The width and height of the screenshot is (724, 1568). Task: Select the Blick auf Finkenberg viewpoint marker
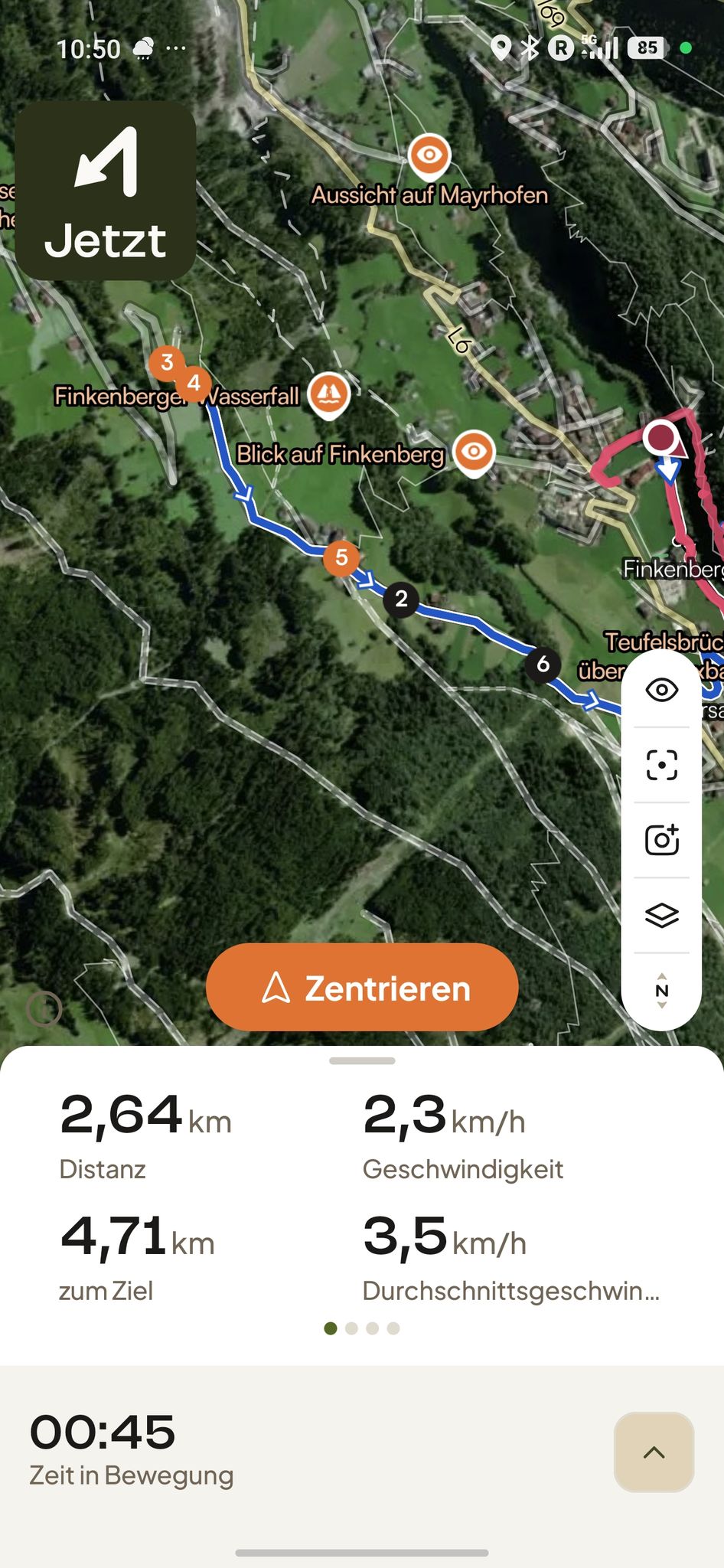pos(474,452)
